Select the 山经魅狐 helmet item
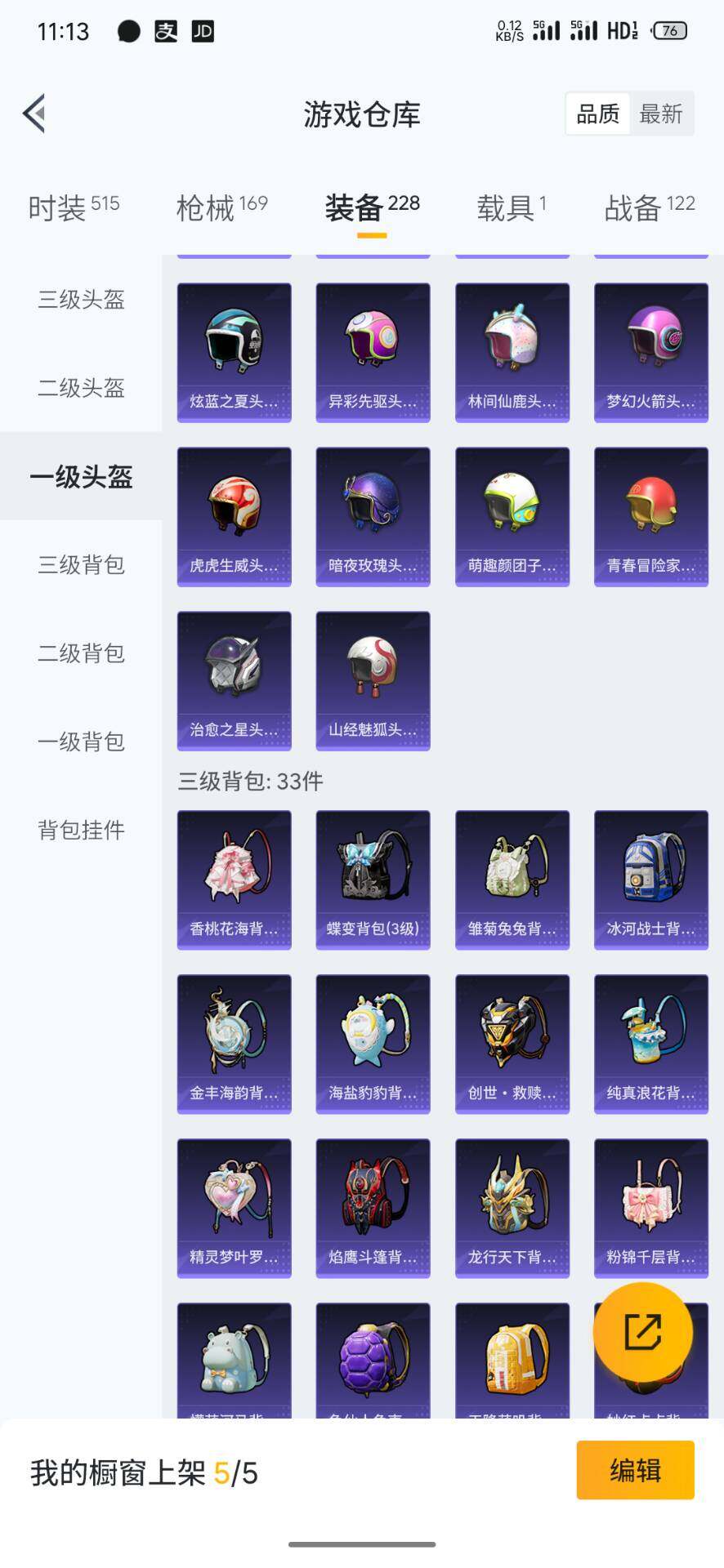The image size is (724, 1568). tap(373, 680)
